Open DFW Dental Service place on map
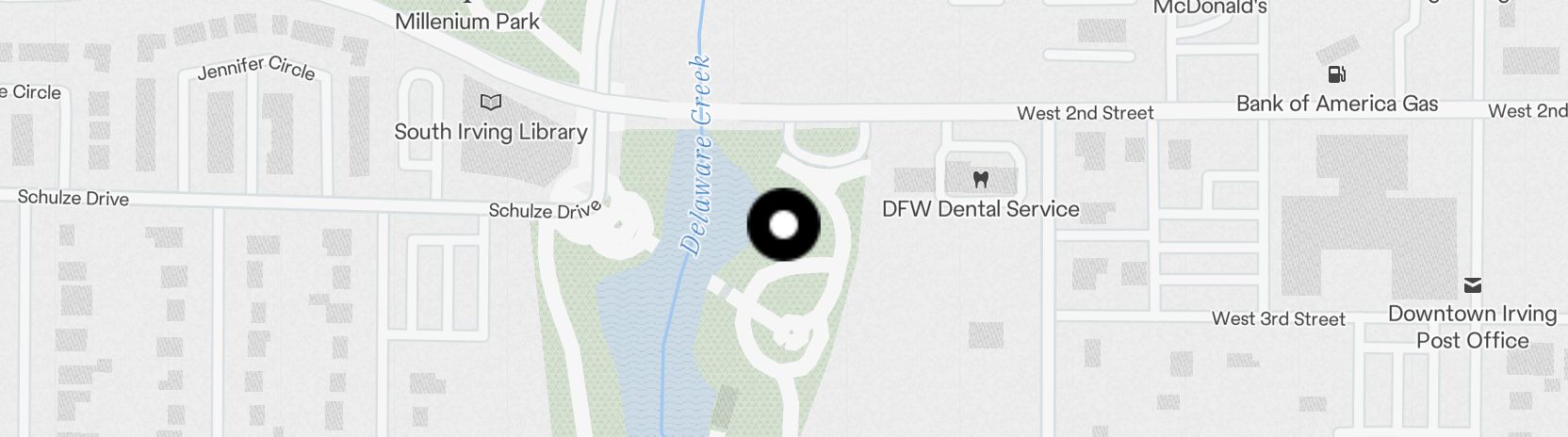Image resolution: width=1568 pixels, height=437 pixels. click(x=980, y=179)
